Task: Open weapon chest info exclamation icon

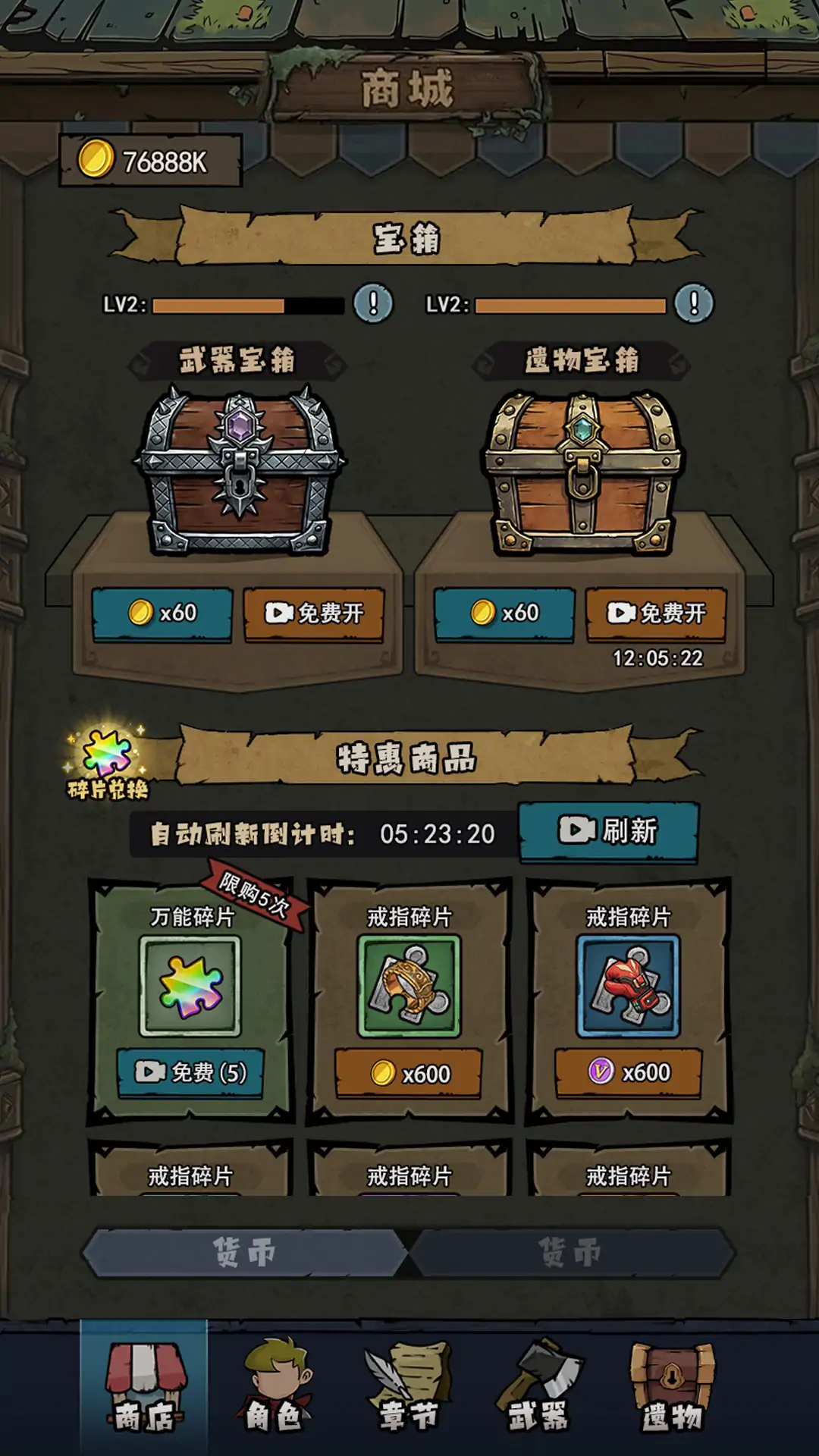Action: 372,303
